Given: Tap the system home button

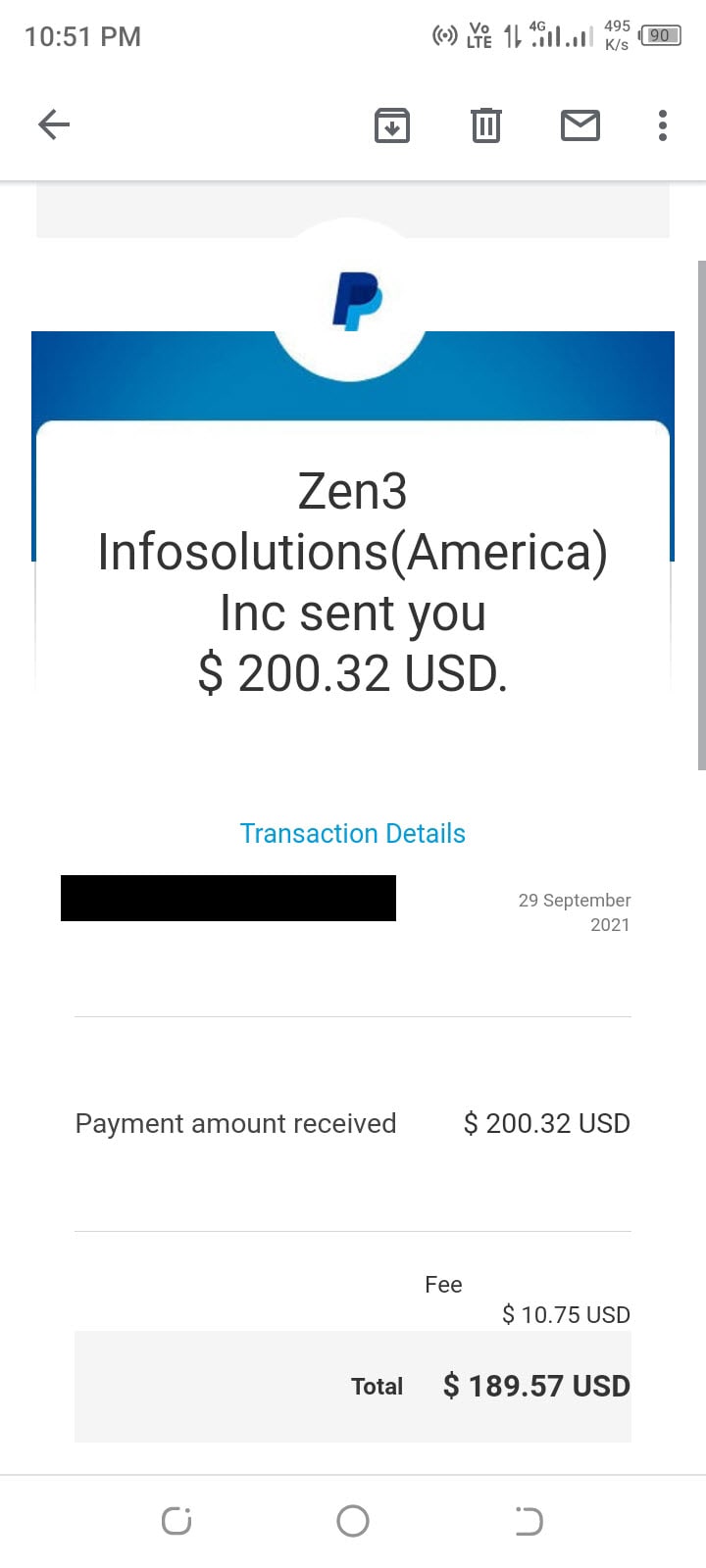Looking at the screenshot, I should tap(353, 1521).
